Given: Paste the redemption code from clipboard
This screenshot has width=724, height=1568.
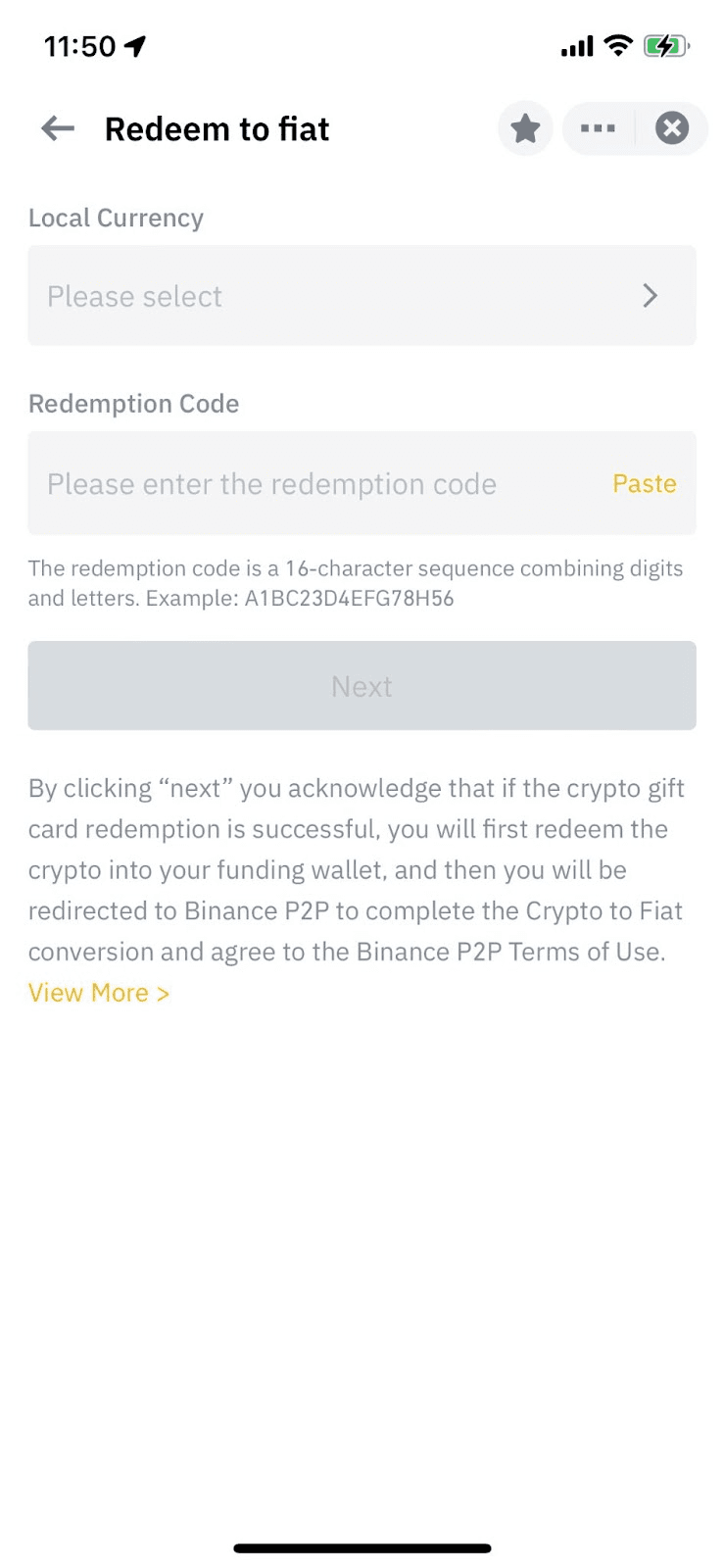Looking at the screenshot, I should pyautogui.click(x=644, y=484).
